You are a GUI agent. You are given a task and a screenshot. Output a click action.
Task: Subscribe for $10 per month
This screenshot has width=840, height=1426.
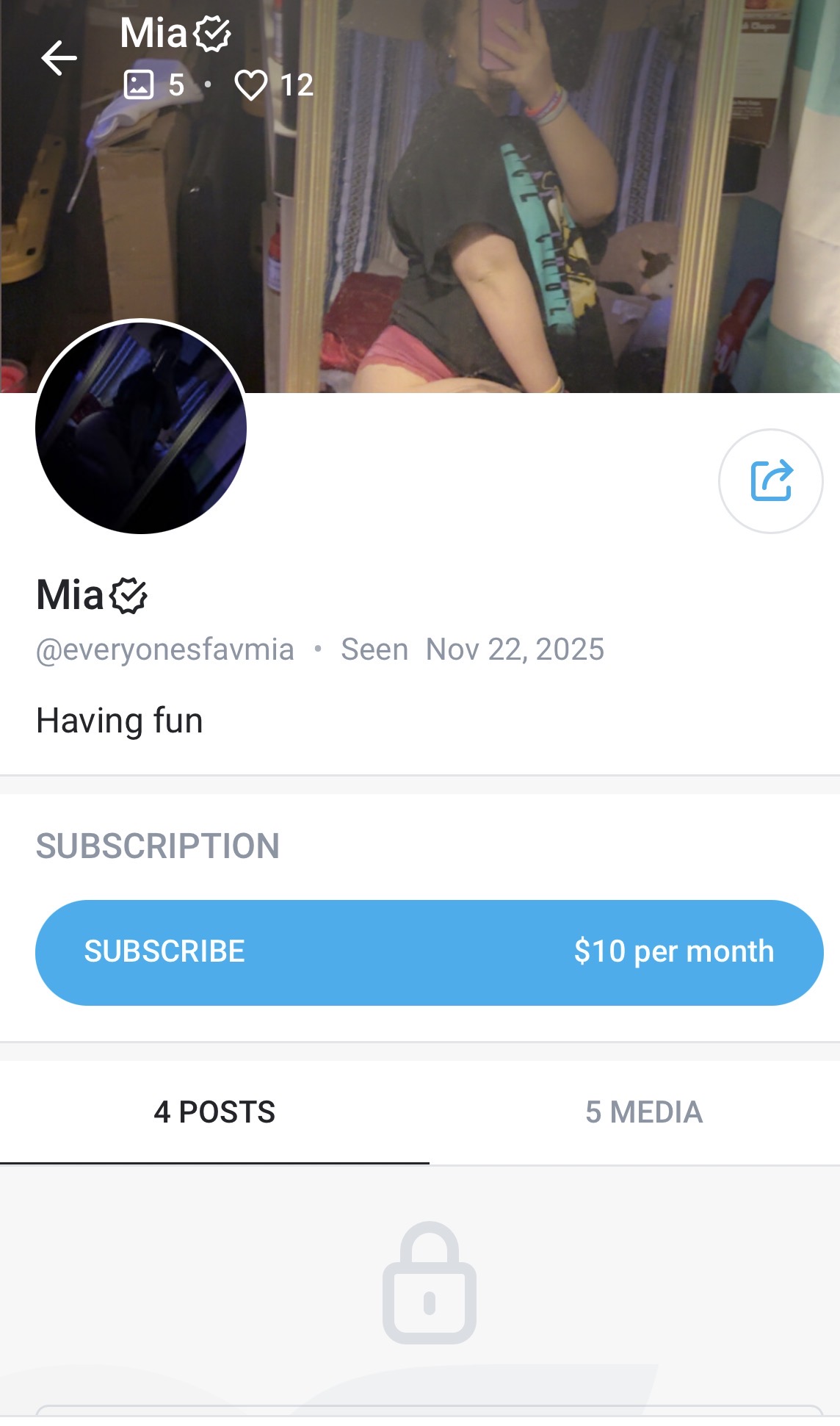429,952
